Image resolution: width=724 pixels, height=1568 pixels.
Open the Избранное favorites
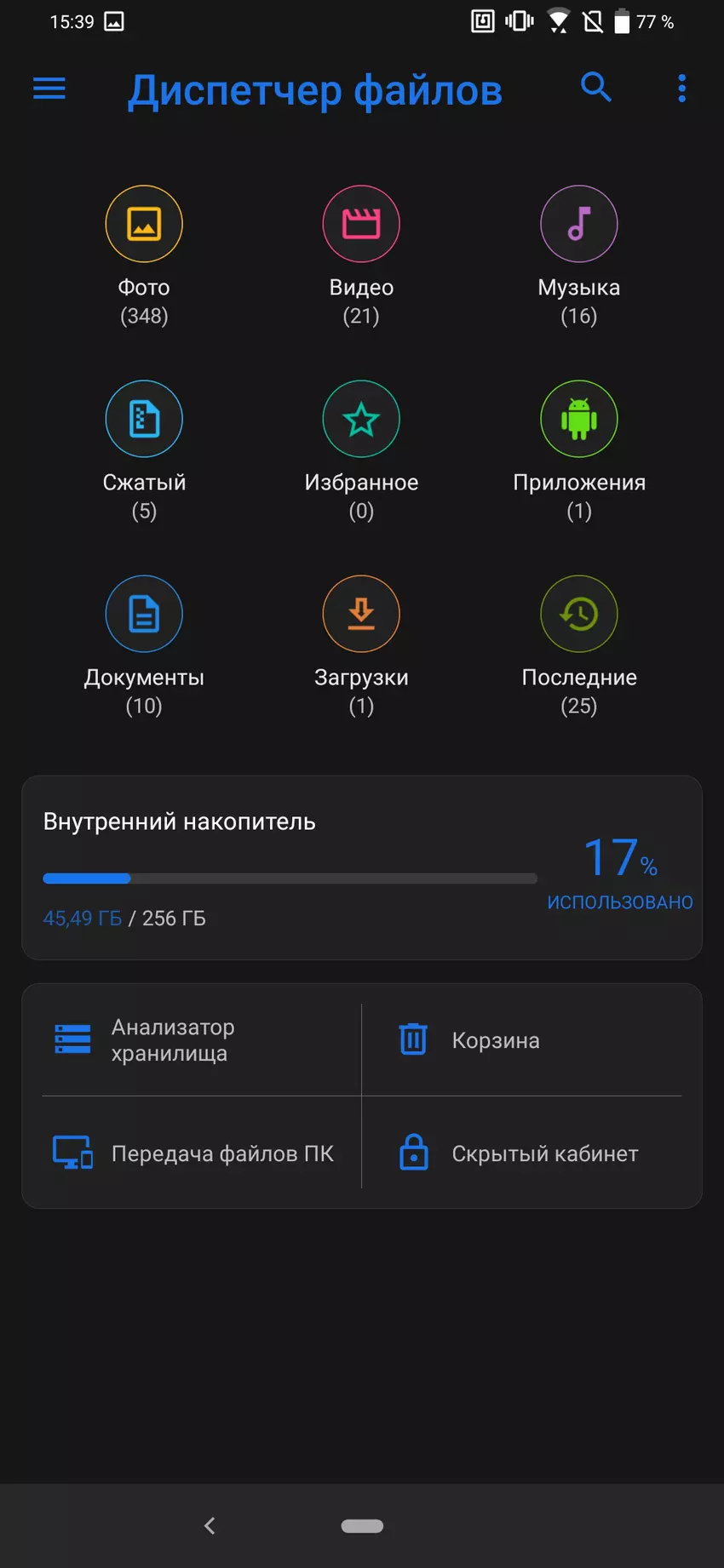pos(361,420)
